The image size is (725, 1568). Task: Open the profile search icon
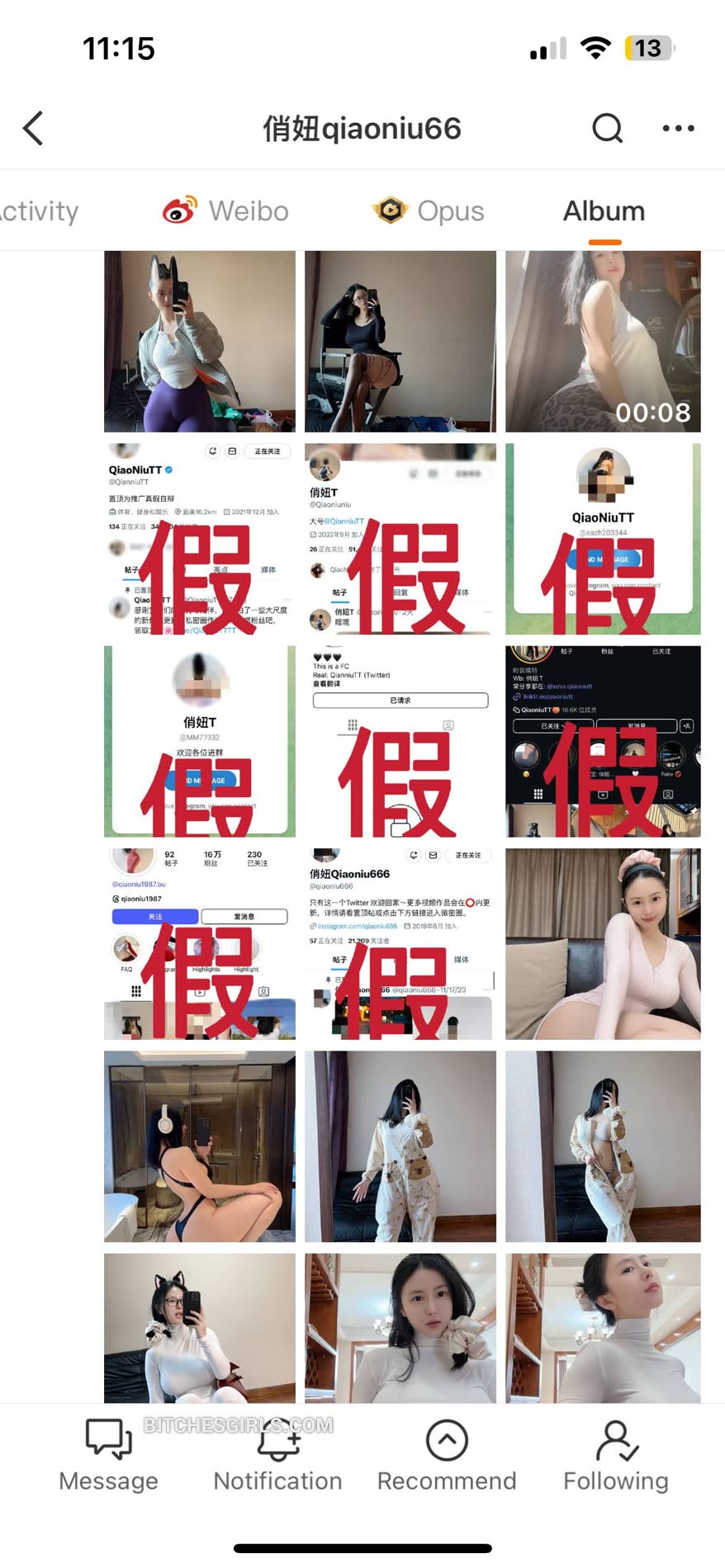pos(607,129)
